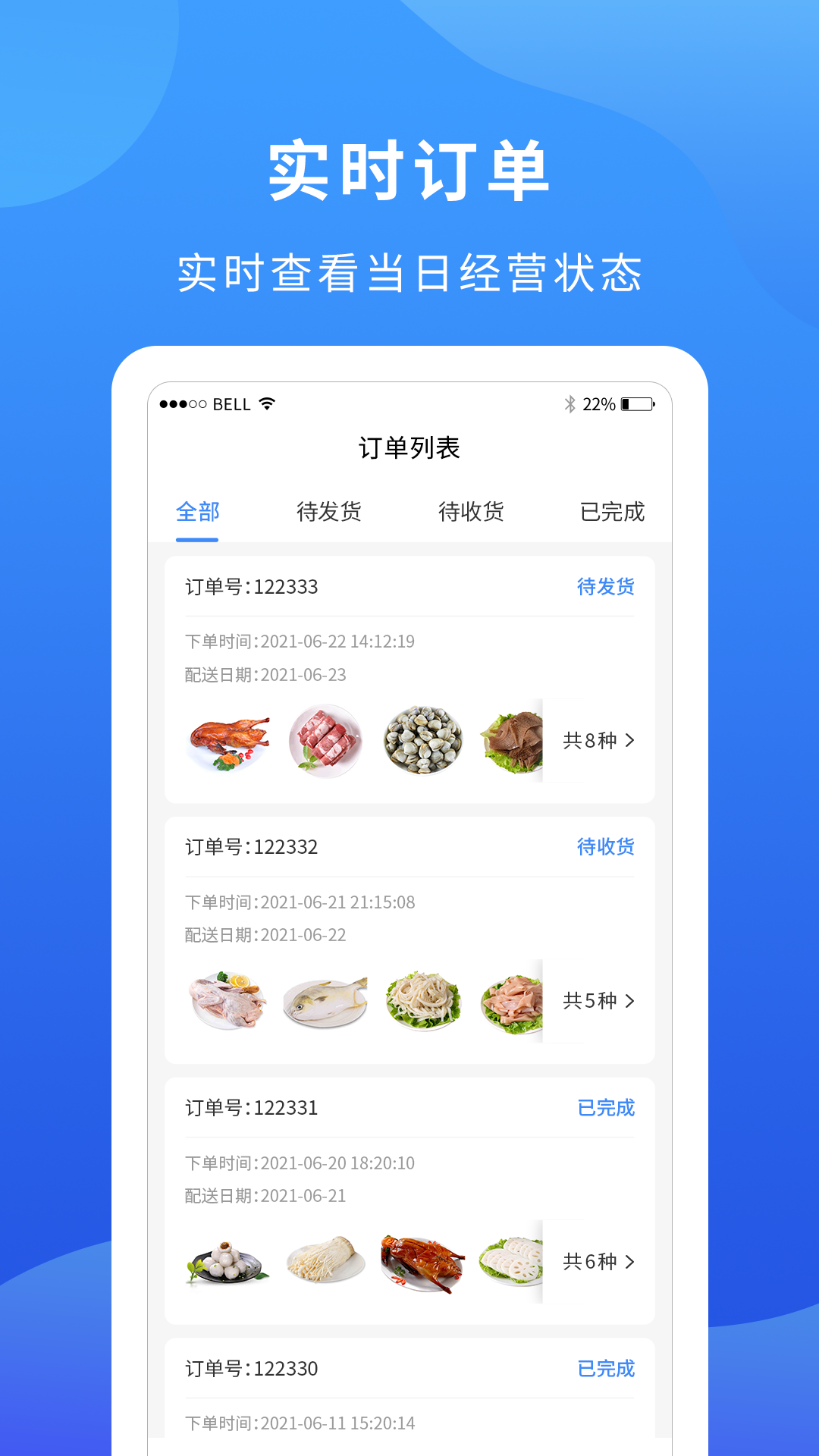Viewport: 819px width, 1456px height.
Task: Switch to the 待发货 tab
Action: click(x=329, y=513)
